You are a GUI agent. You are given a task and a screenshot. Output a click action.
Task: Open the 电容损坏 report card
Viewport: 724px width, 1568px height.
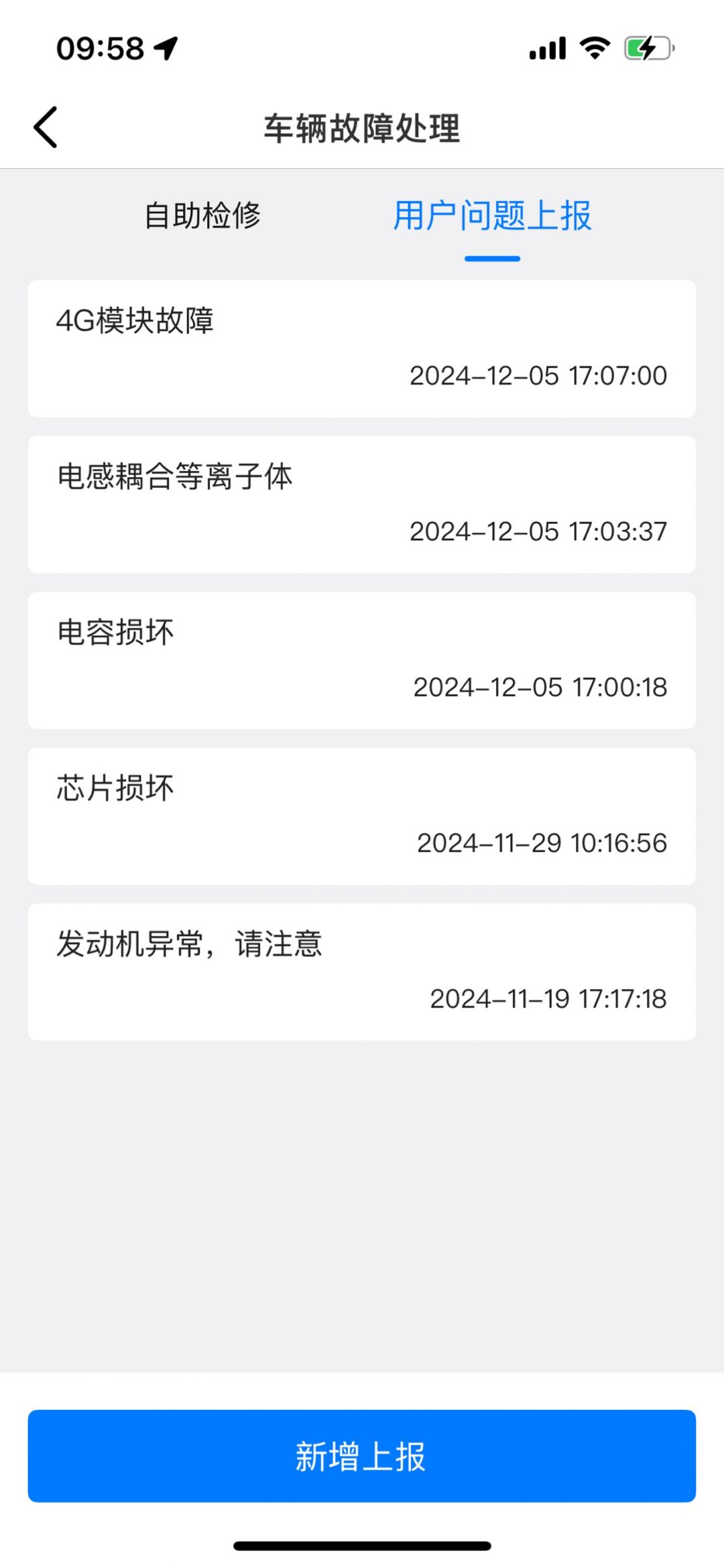point(361,660)
